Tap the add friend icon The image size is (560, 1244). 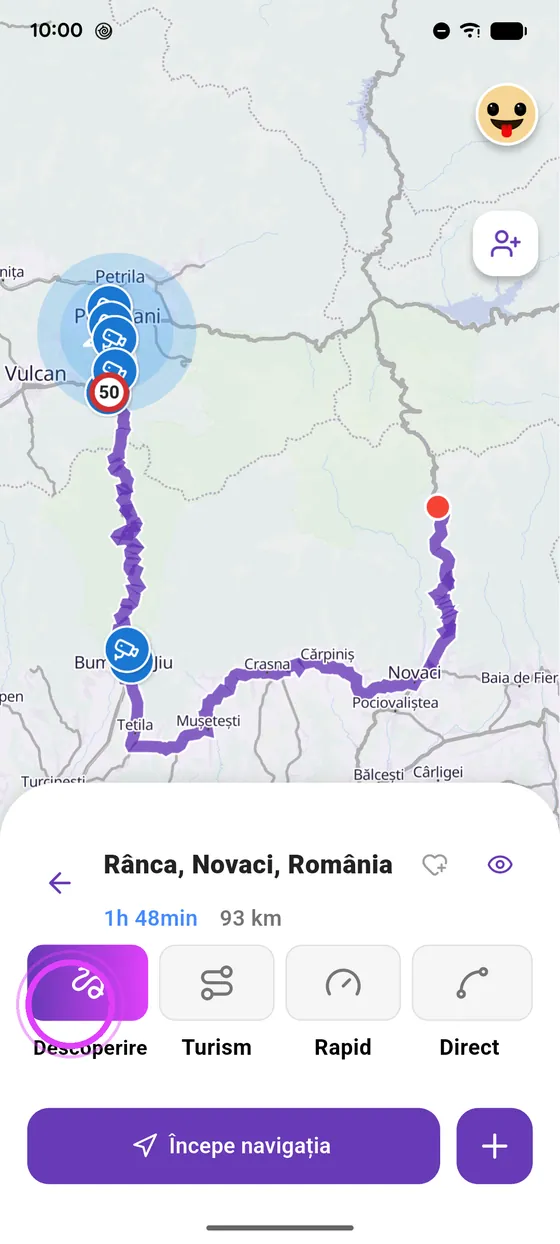506,244
